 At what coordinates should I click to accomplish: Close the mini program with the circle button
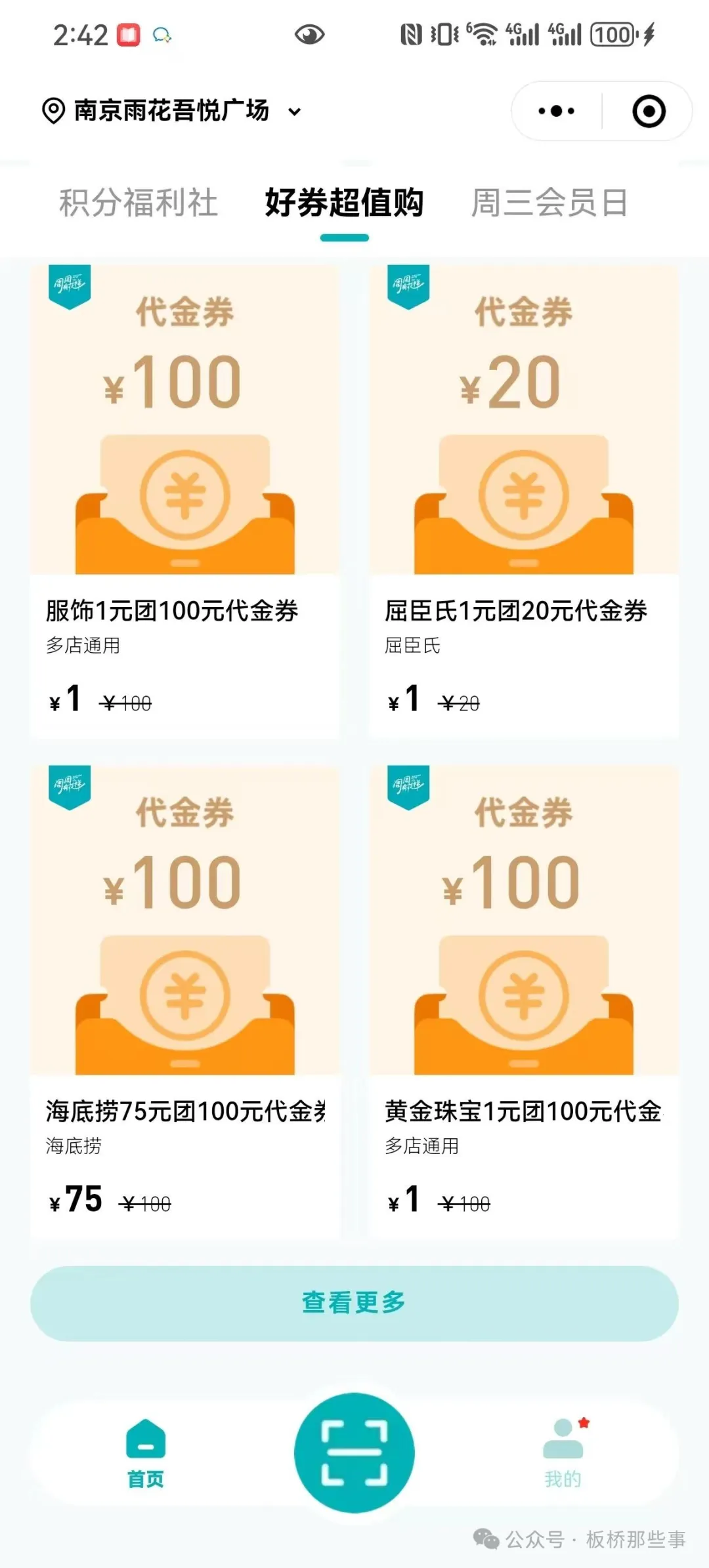pyautogui.click(x=649, y=111)
